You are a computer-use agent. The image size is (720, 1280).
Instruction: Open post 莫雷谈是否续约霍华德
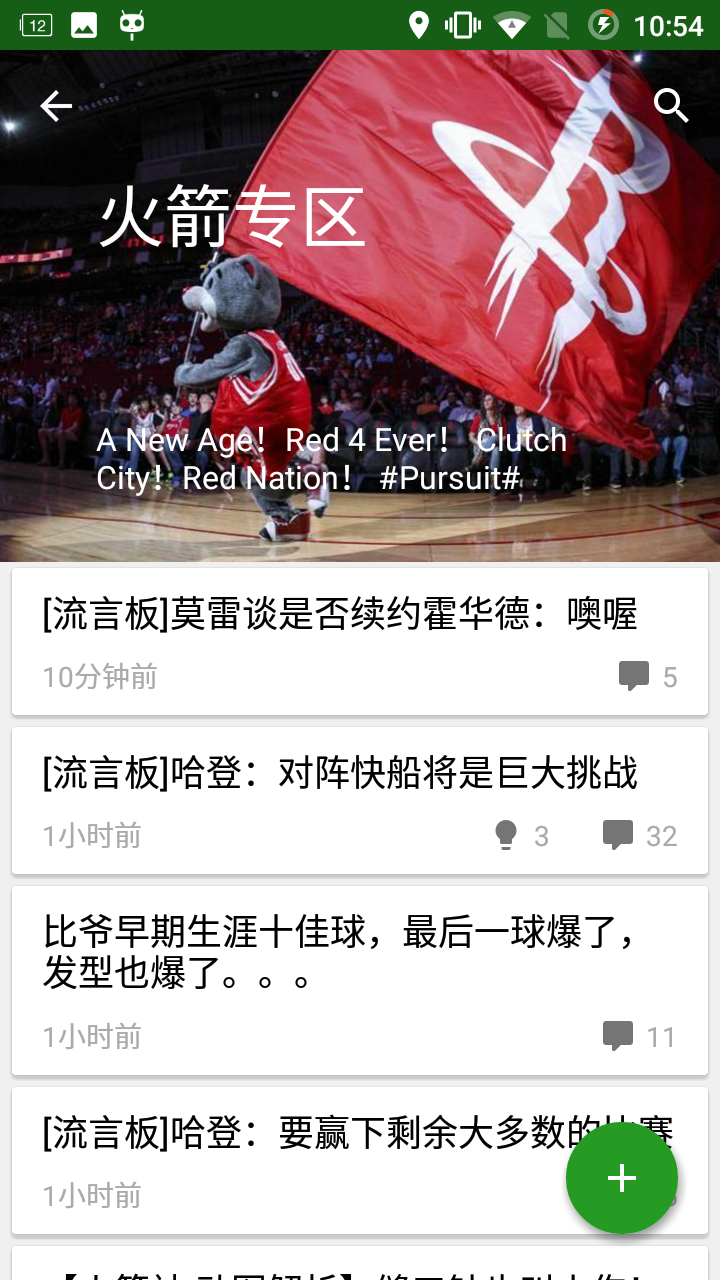coord(340,614)
